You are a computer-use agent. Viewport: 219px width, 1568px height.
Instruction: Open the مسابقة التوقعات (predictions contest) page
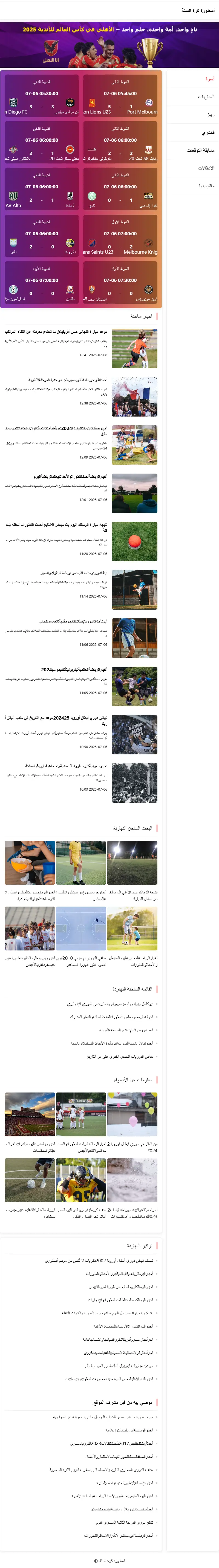click(x=200, y=150)
